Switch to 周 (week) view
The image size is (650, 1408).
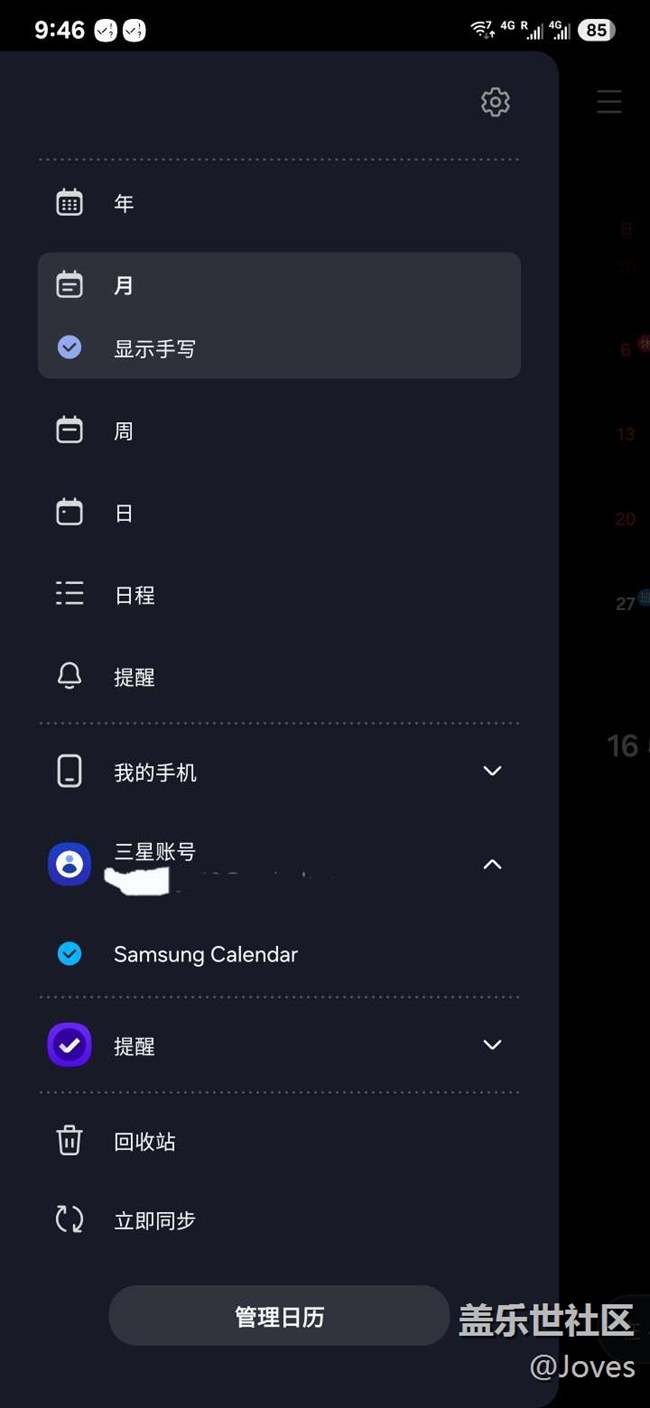[279, 431]
